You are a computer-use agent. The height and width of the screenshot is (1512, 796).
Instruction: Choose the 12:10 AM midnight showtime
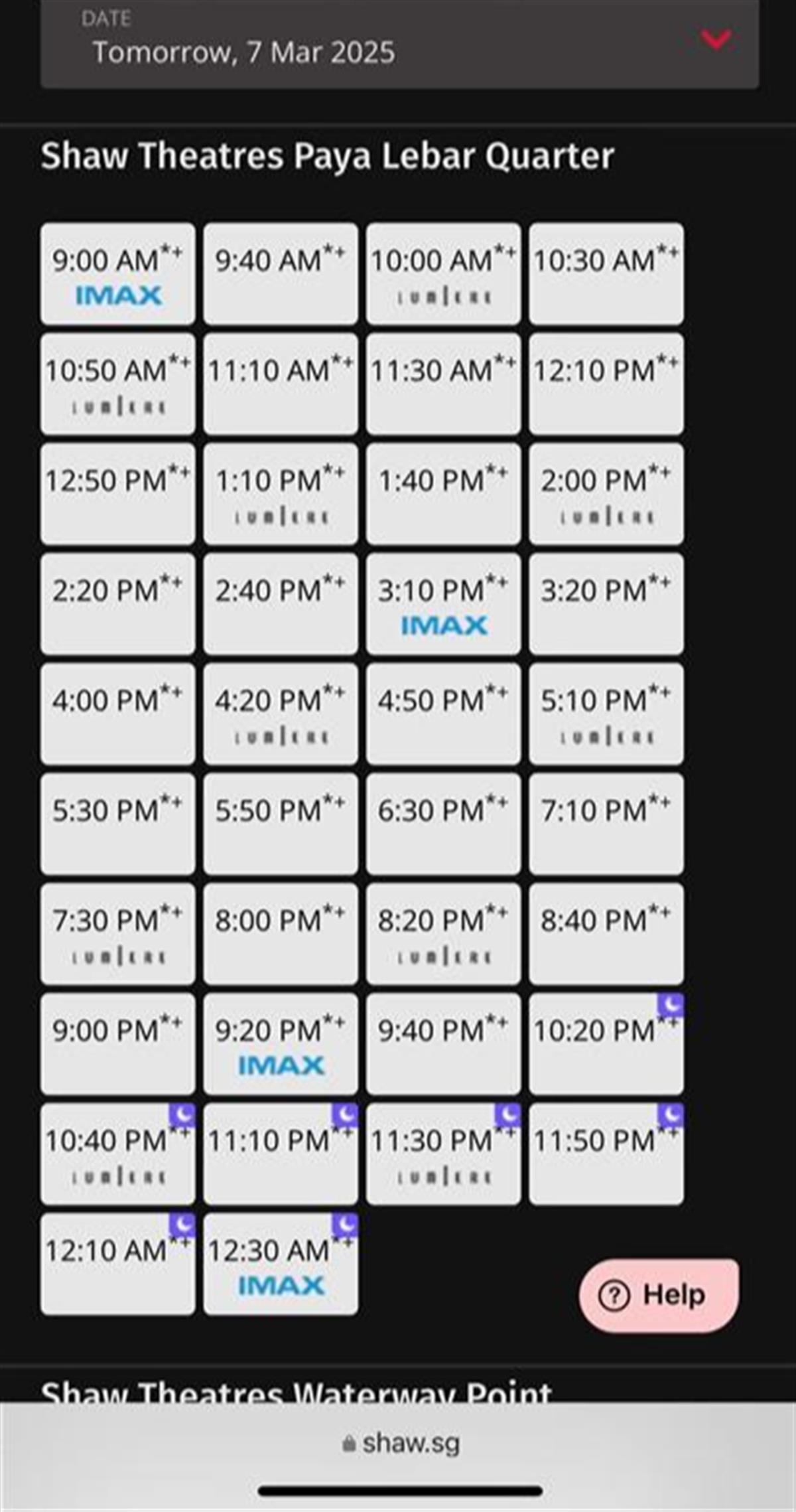(118, 1264)
